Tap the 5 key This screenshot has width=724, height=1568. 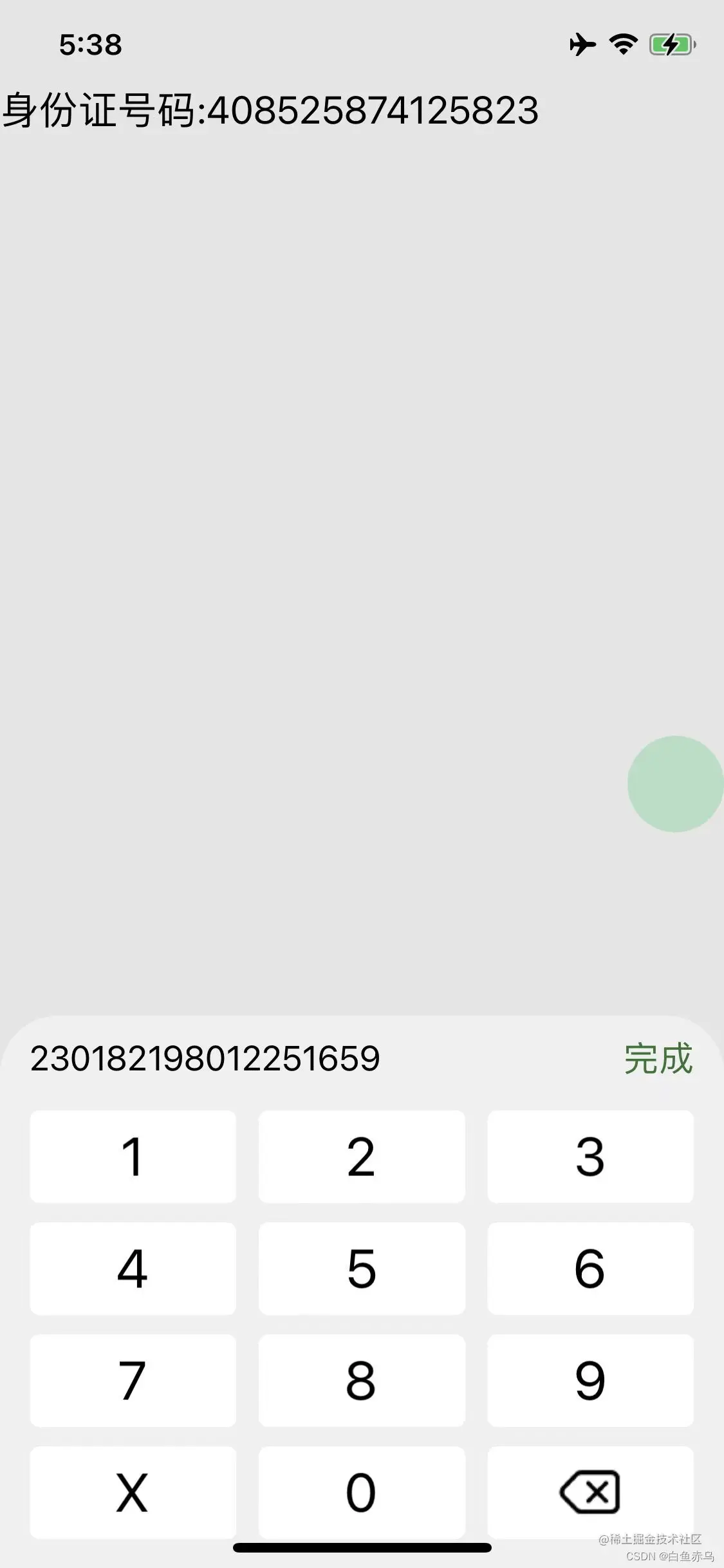tap(361, 1269)
